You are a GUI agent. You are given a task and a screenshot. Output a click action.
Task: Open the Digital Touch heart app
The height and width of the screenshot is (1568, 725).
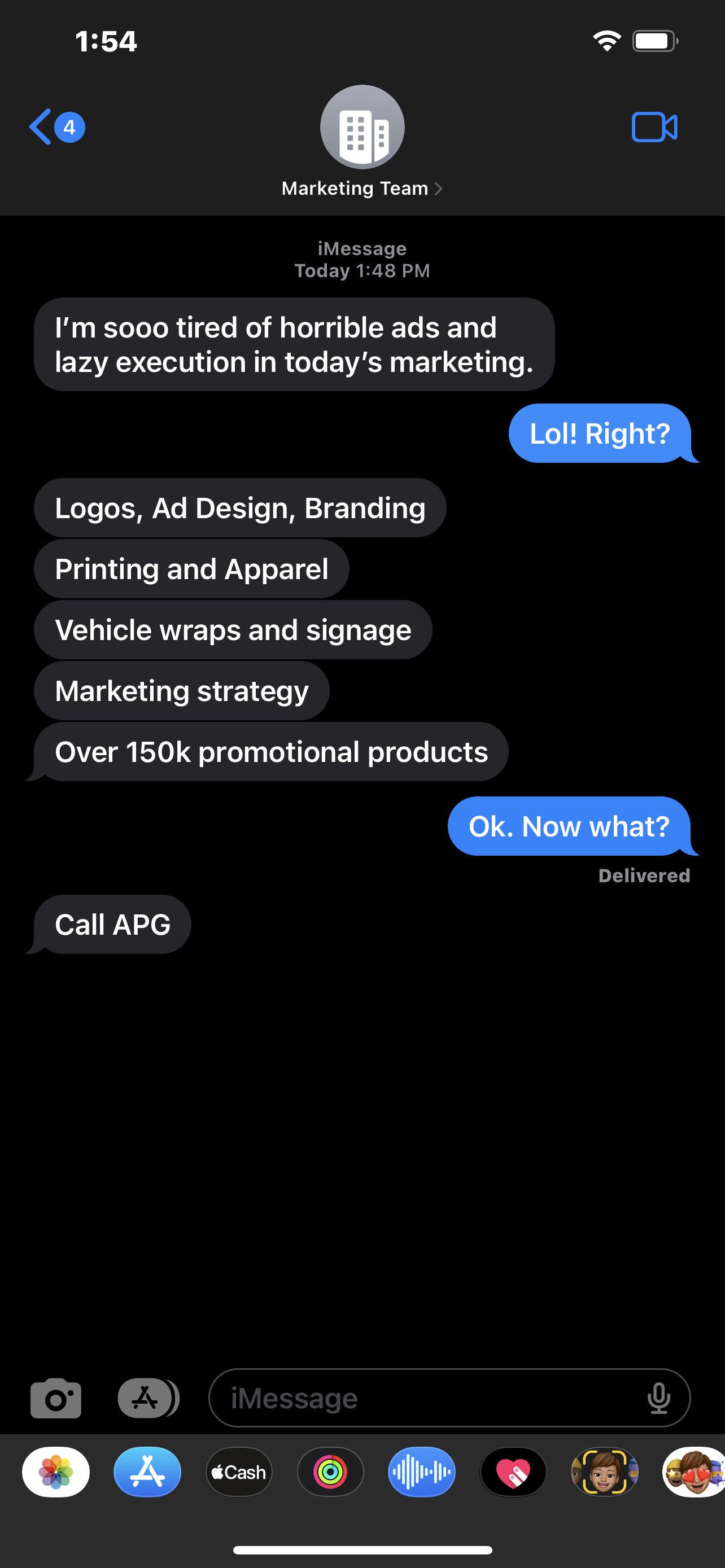click(513, 1473)
